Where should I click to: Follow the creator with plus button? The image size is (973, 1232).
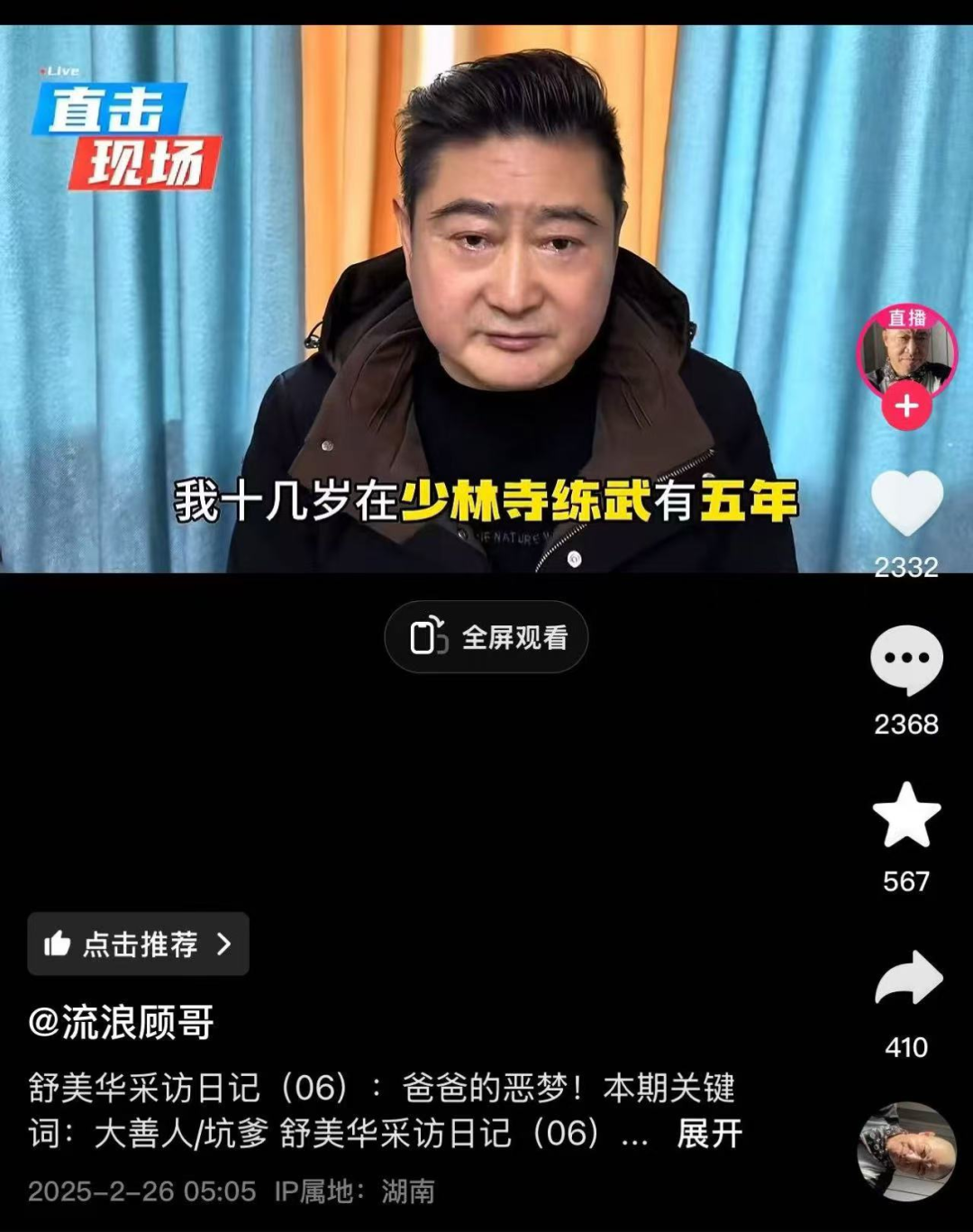coord(906,407)
